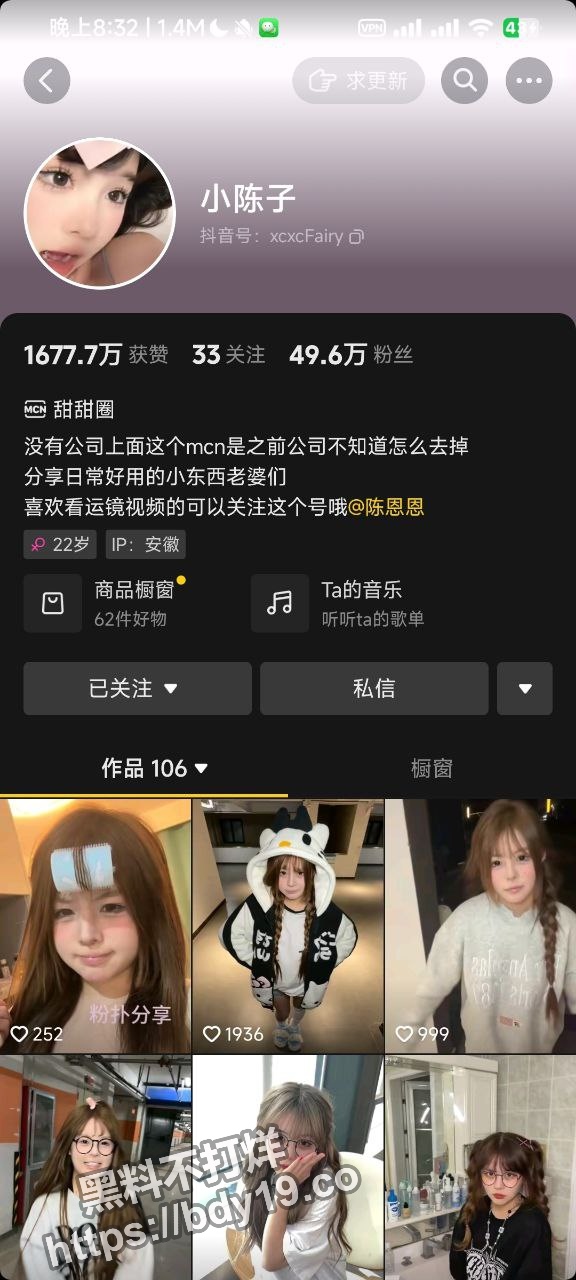Switch to the 橱窗 tab

(432, 768)
